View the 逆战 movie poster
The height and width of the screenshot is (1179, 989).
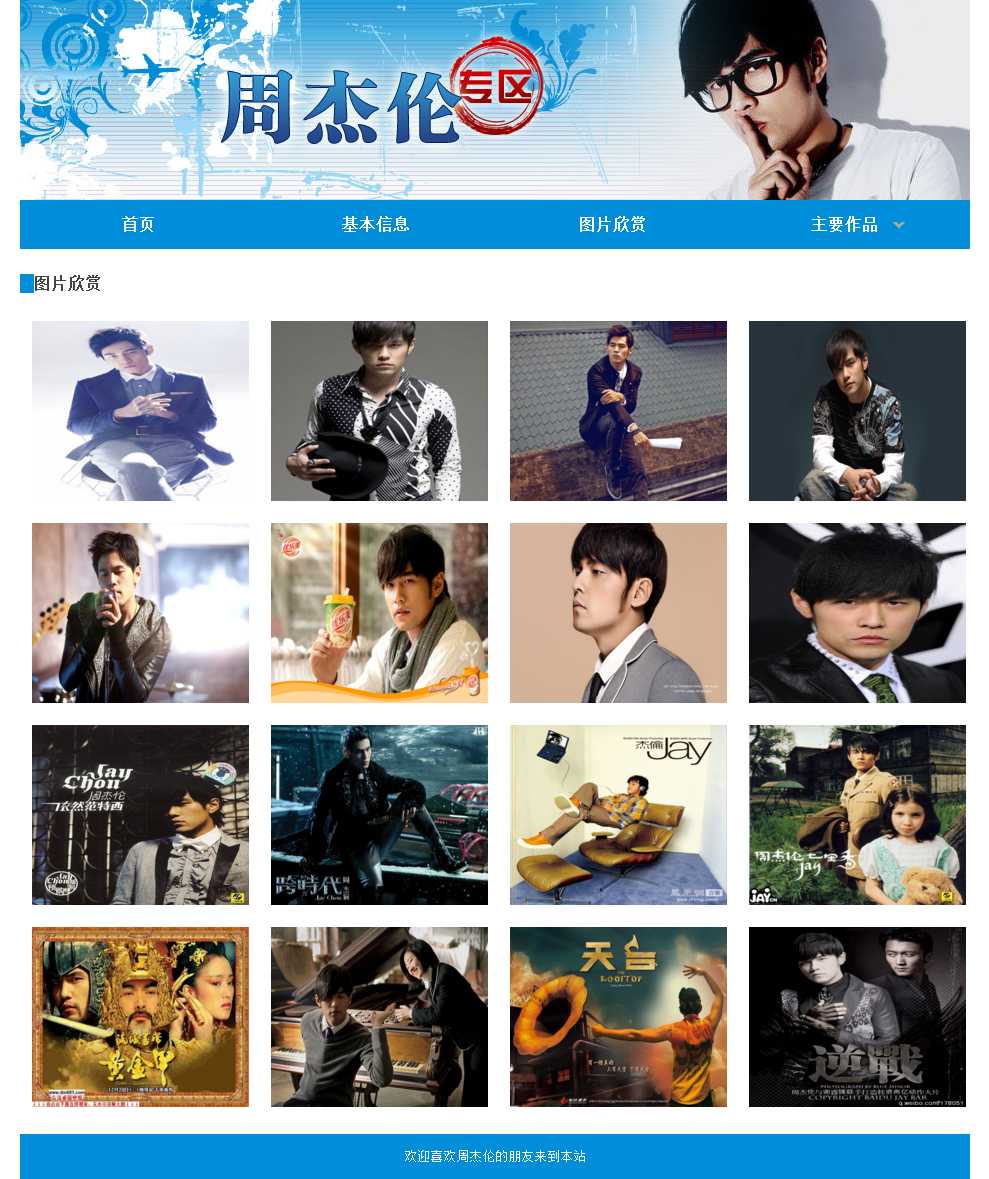[x=857, y=1016]
